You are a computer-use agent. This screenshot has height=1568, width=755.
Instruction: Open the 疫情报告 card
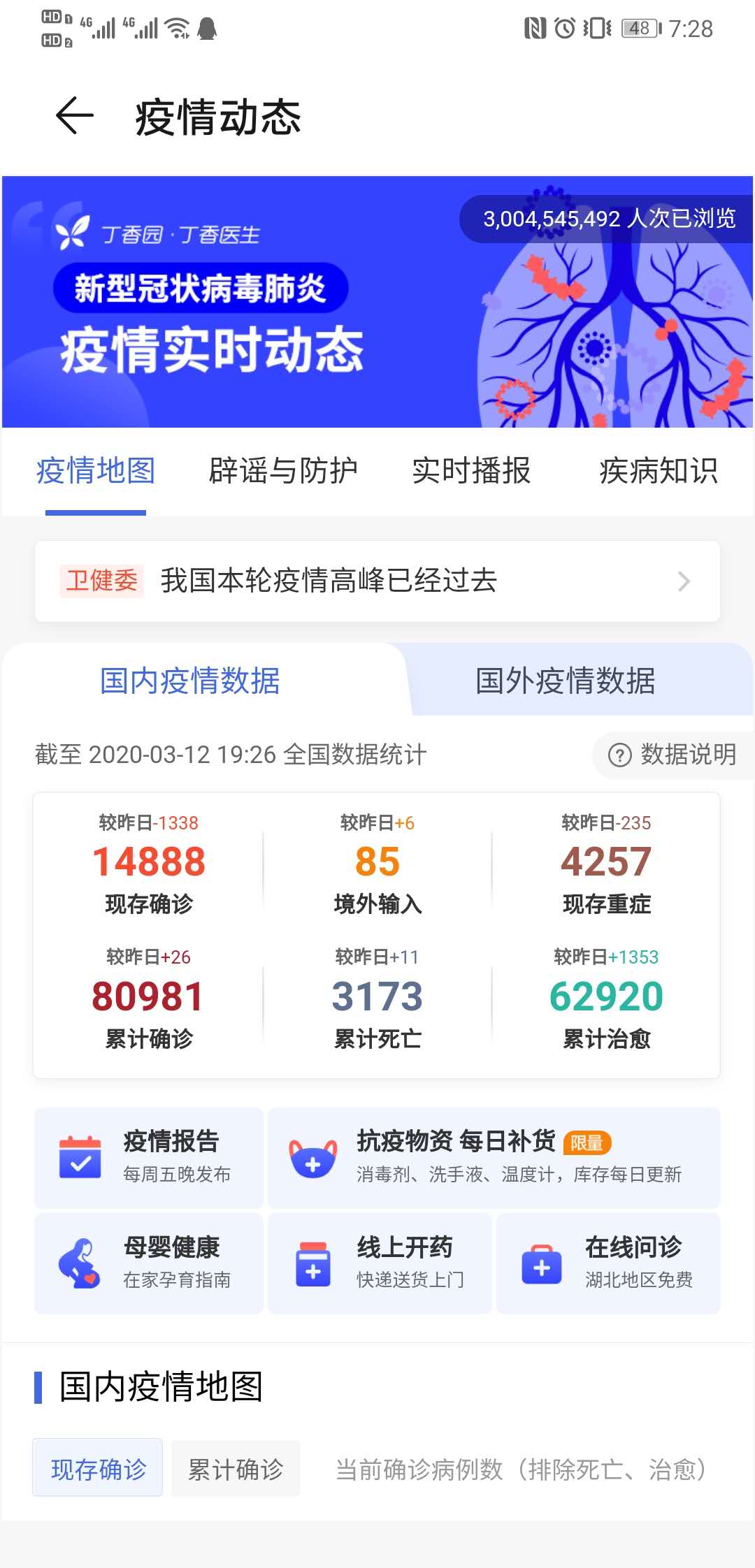pos(149,1158)
